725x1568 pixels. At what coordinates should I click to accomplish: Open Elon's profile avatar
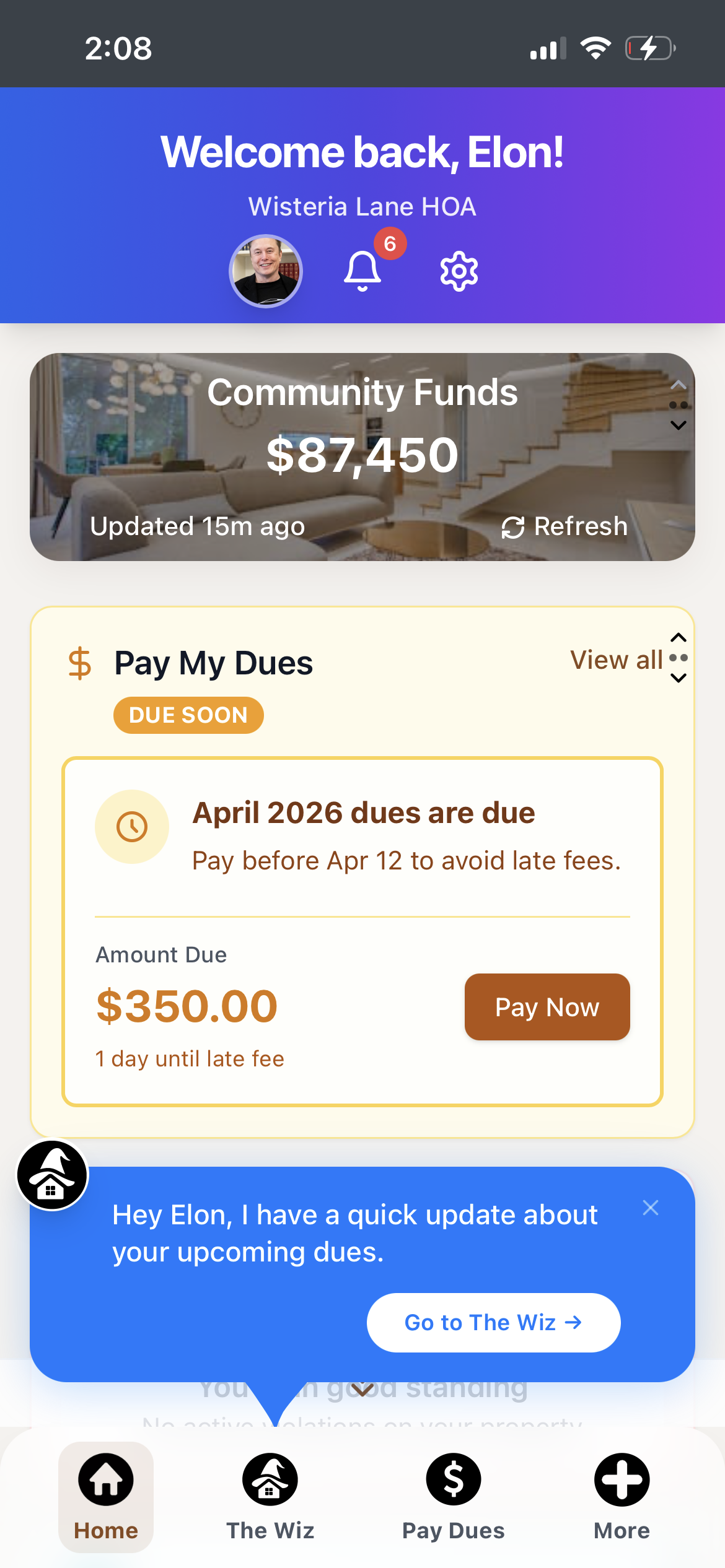coord(266,271)
